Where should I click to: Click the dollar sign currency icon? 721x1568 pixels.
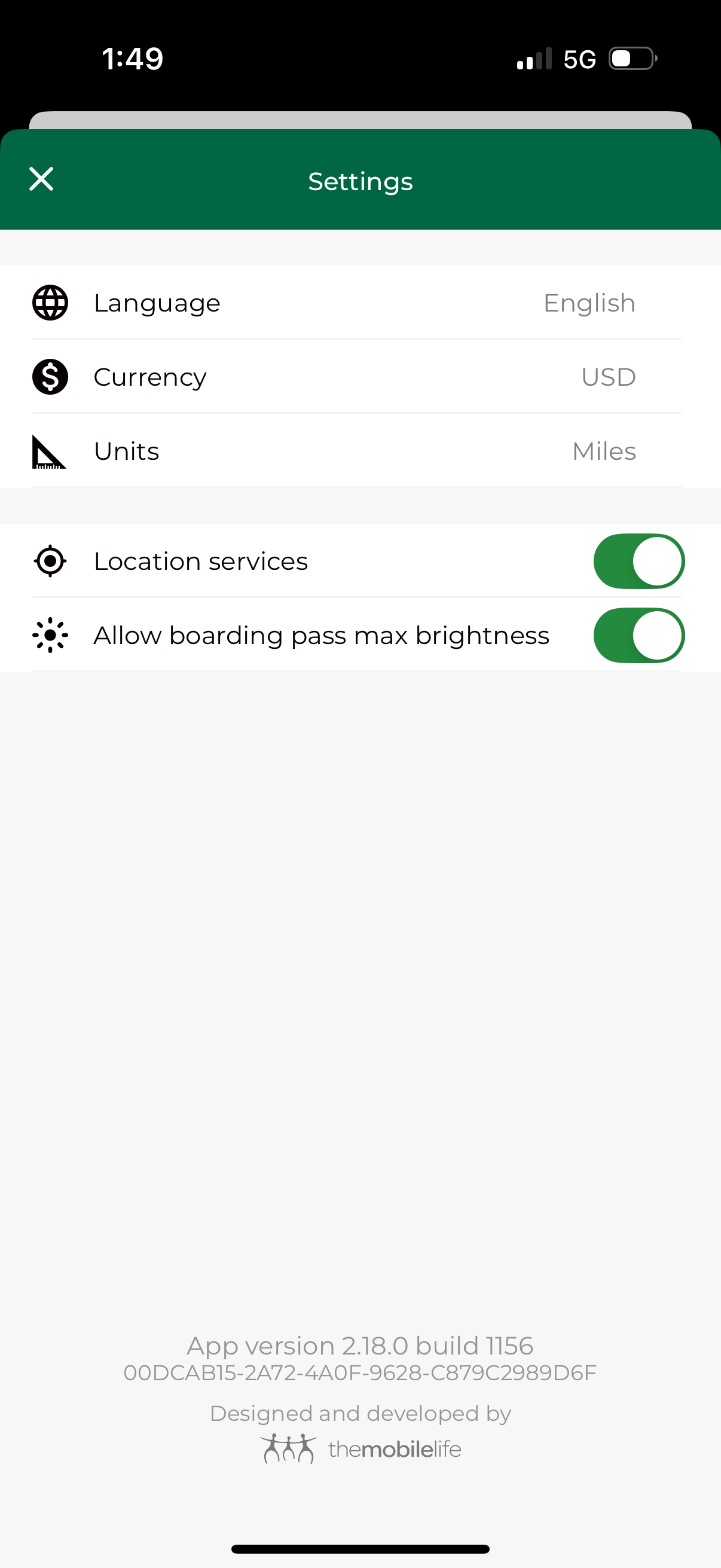(49, 376)
